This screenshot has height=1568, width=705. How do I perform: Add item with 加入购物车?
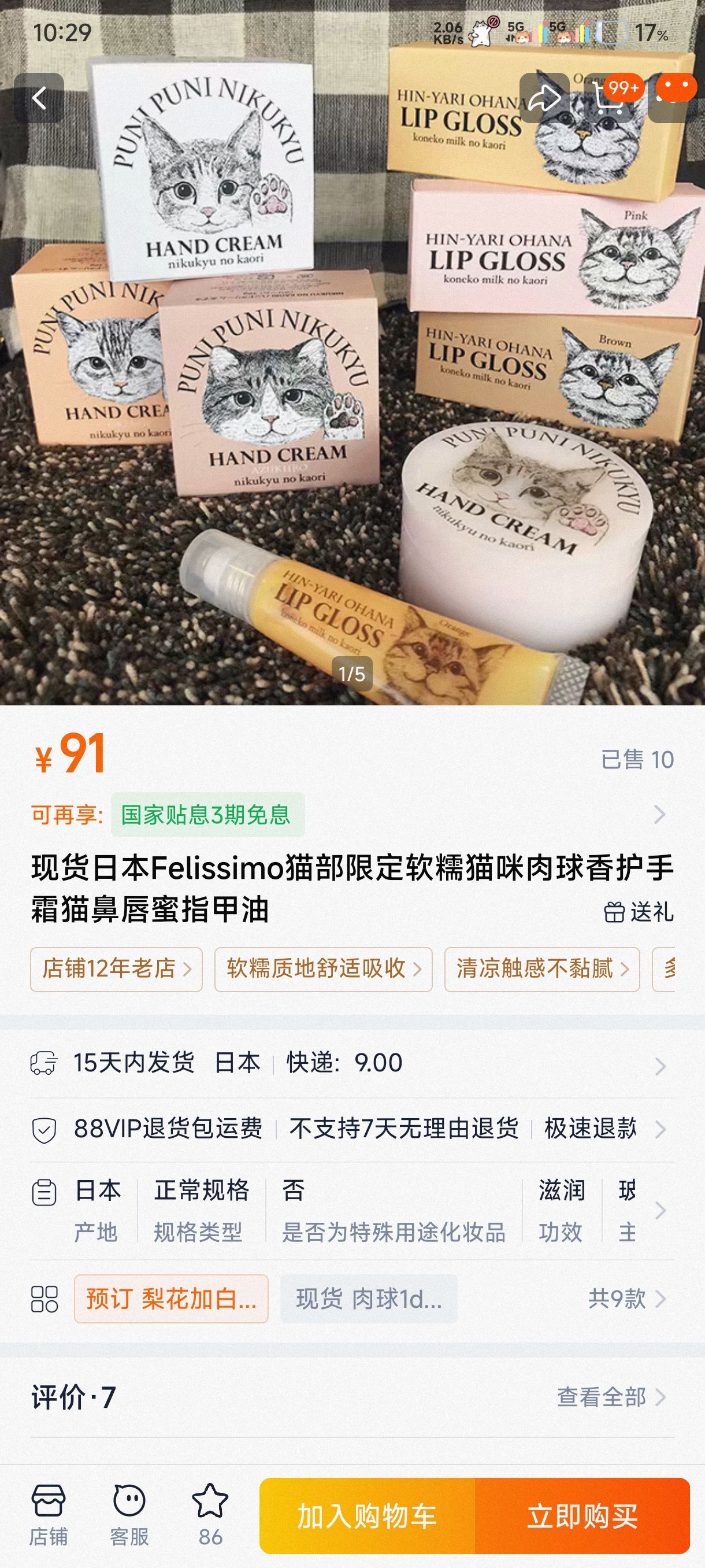367,1515
